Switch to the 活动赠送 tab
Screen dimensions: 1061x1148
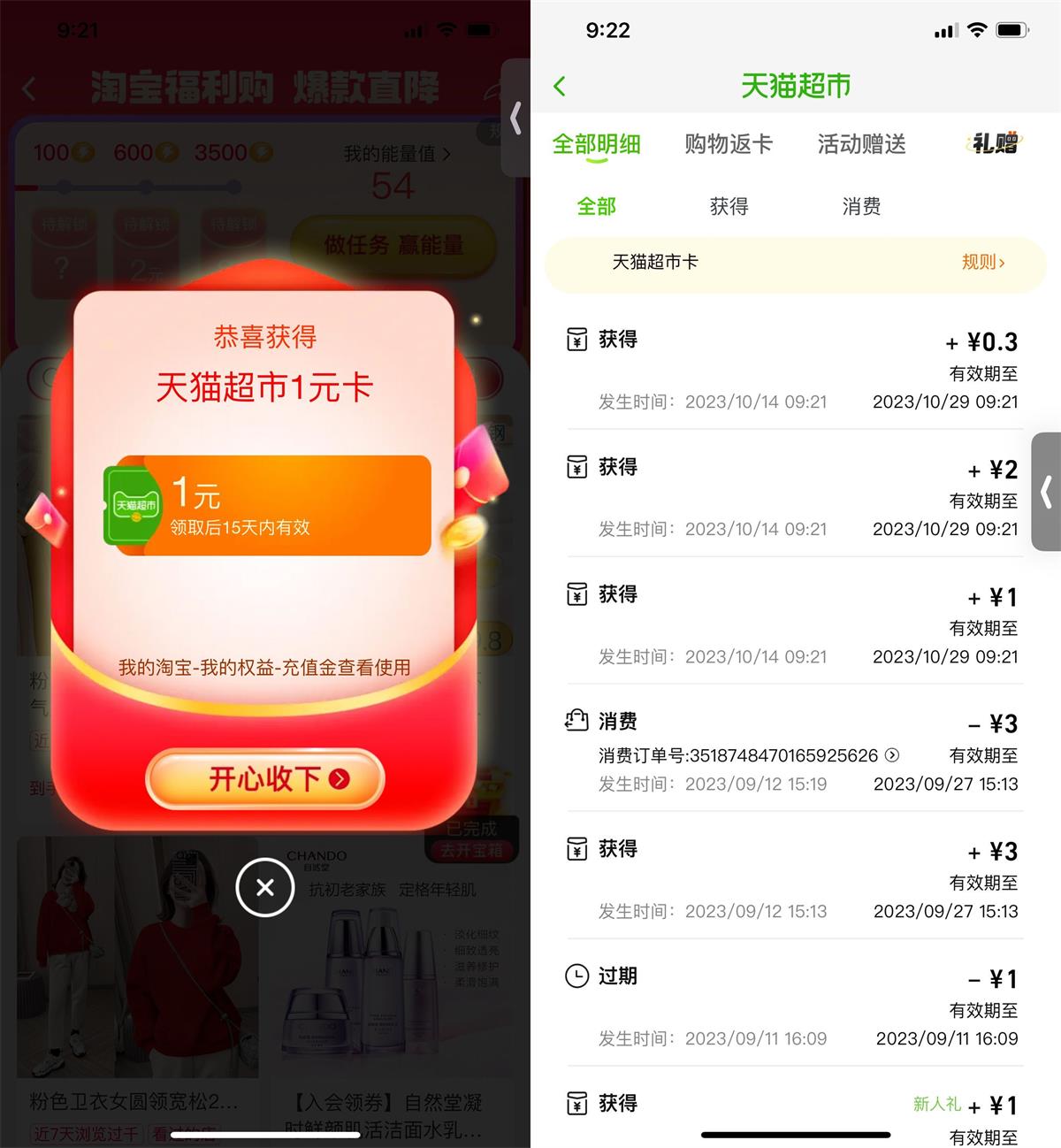pyautogui.click(x=861, y=144)
